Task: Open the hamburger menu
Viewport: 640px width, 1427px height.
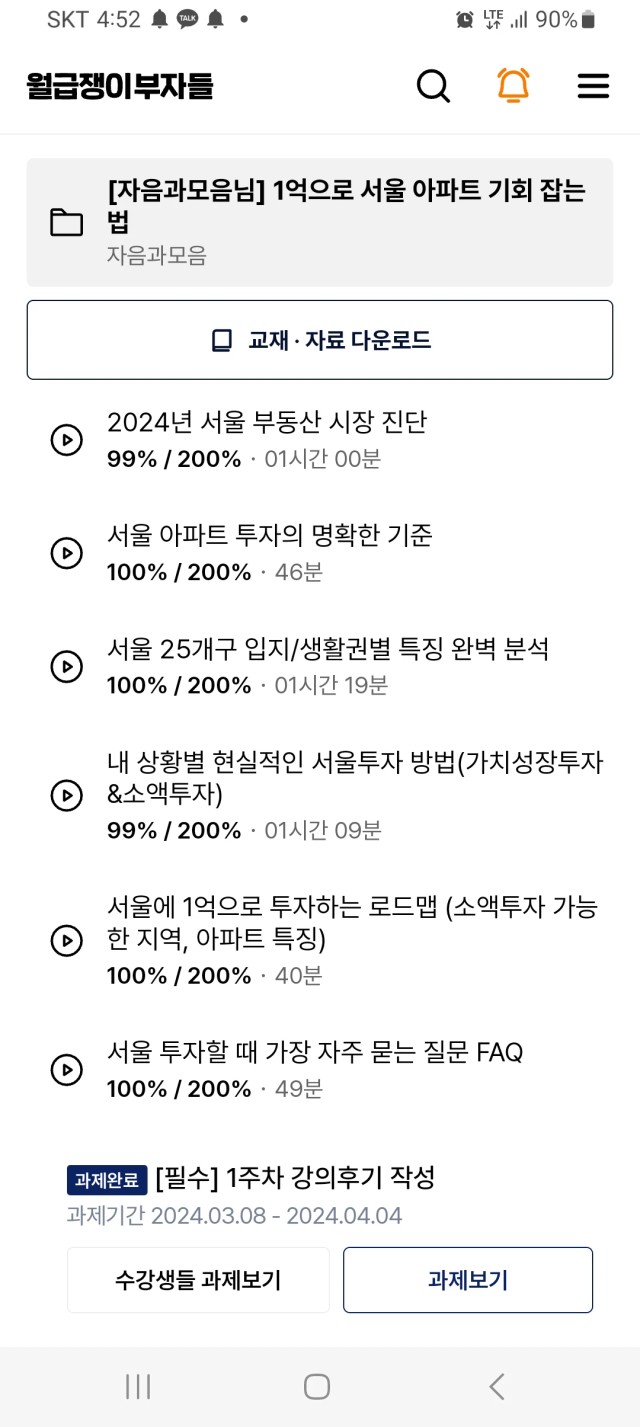Action: (593, 86)
